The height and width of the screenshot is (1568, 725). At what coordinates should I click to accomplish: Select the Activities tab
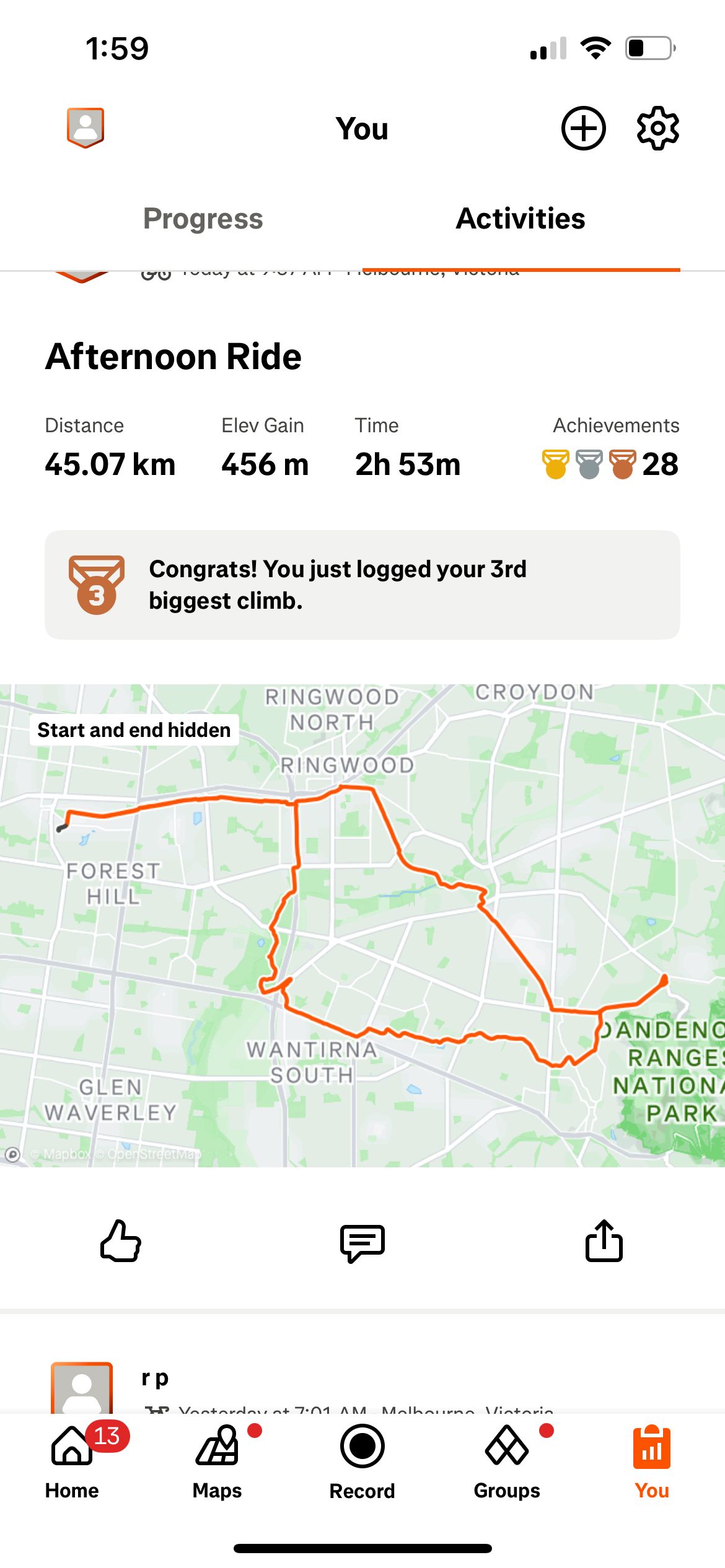pyautogui.click(x=521, y=219)
